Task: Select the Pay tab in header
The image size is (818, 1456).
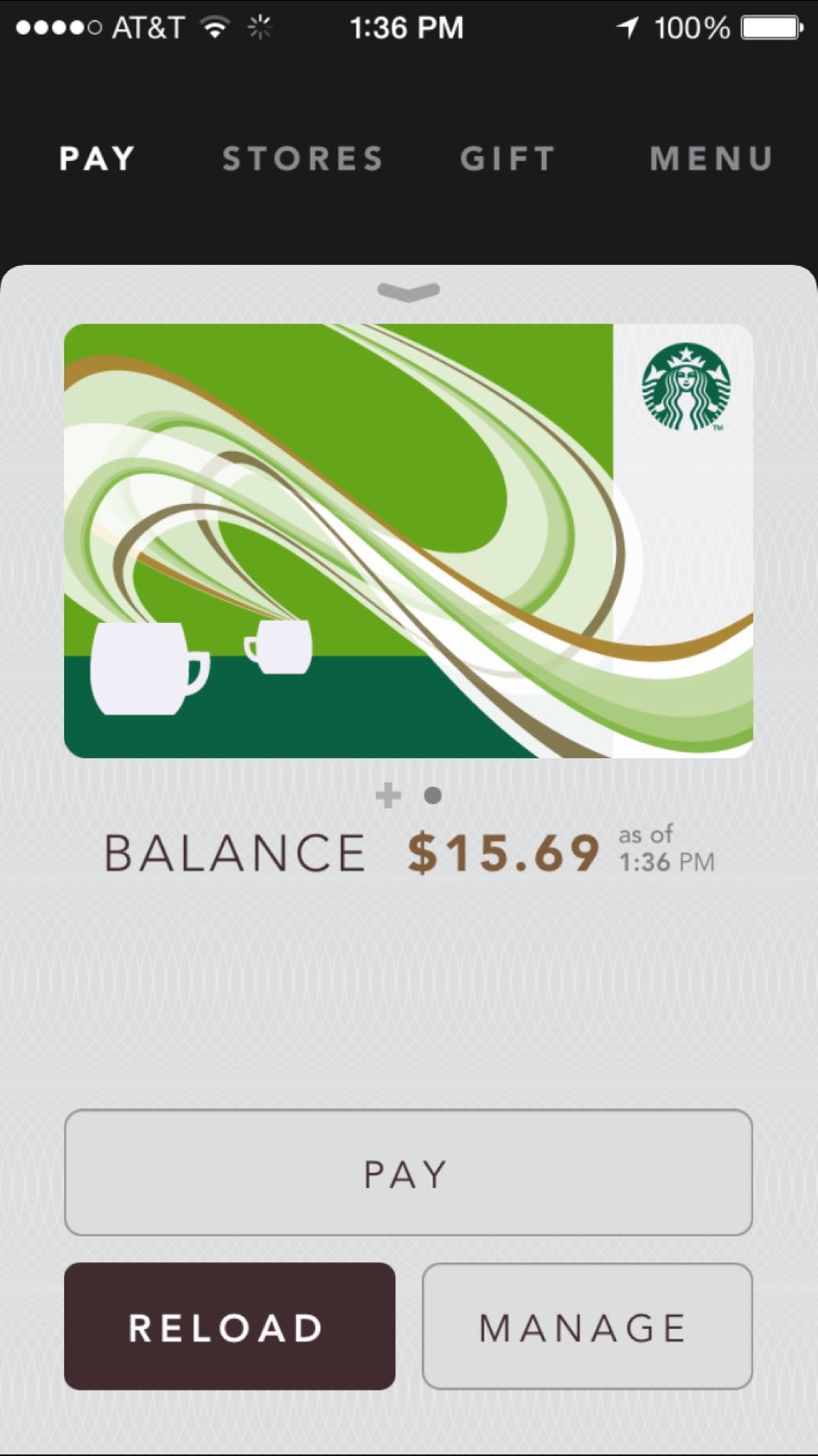Action: click(x=97, y=159)
